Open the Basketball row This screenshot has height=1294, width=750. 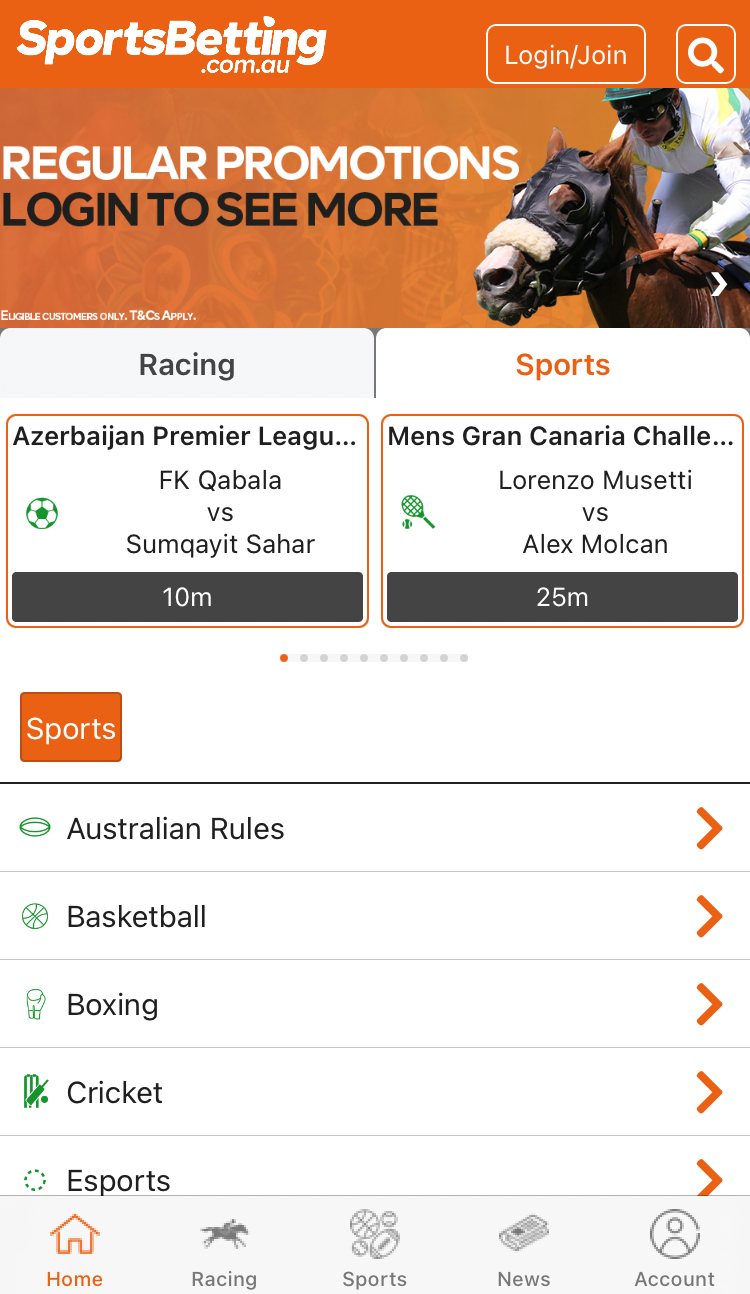(x=375, y=916)
